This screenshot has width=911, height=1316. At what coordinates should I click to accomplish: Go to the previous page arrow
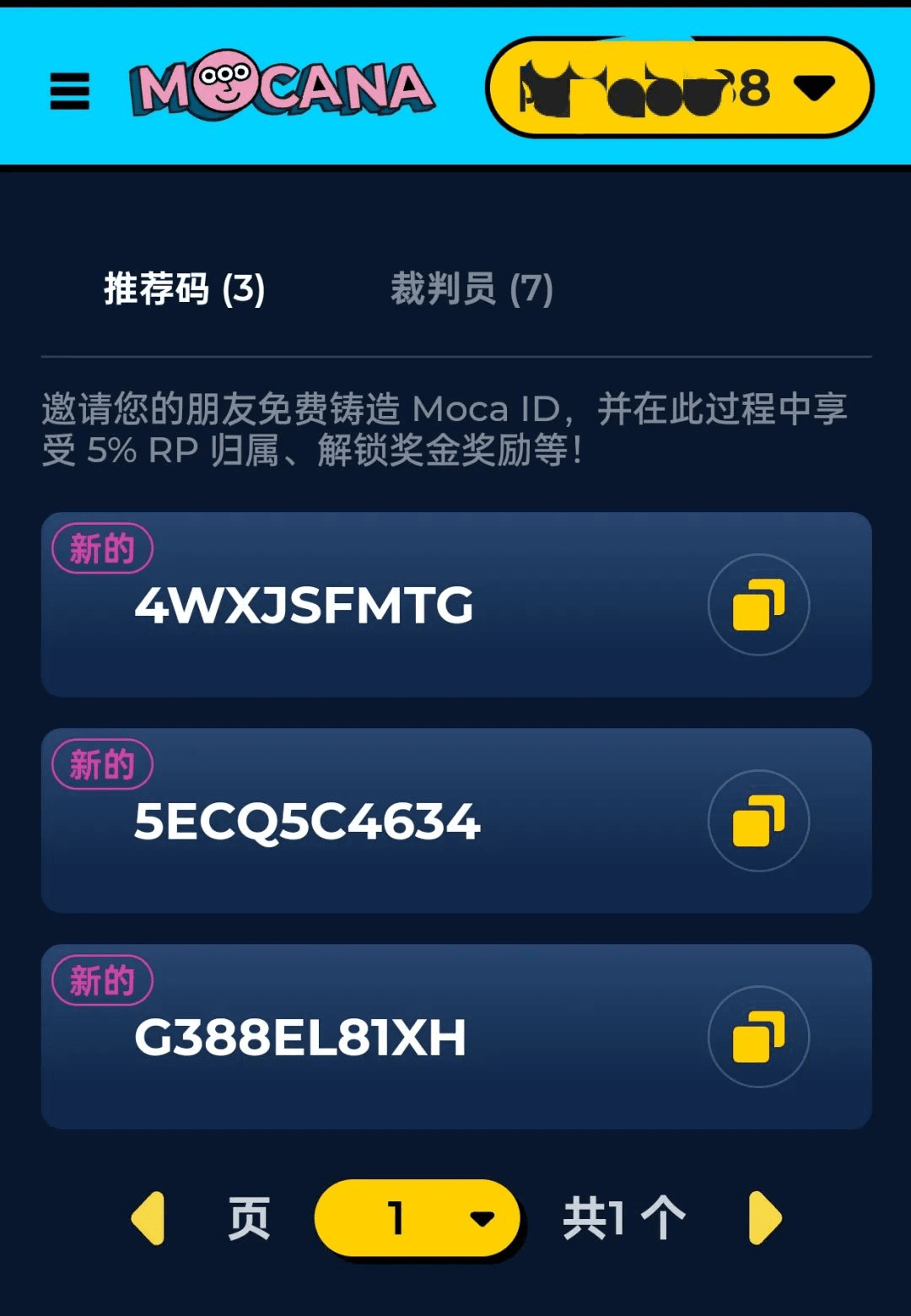click(148, 1218)
